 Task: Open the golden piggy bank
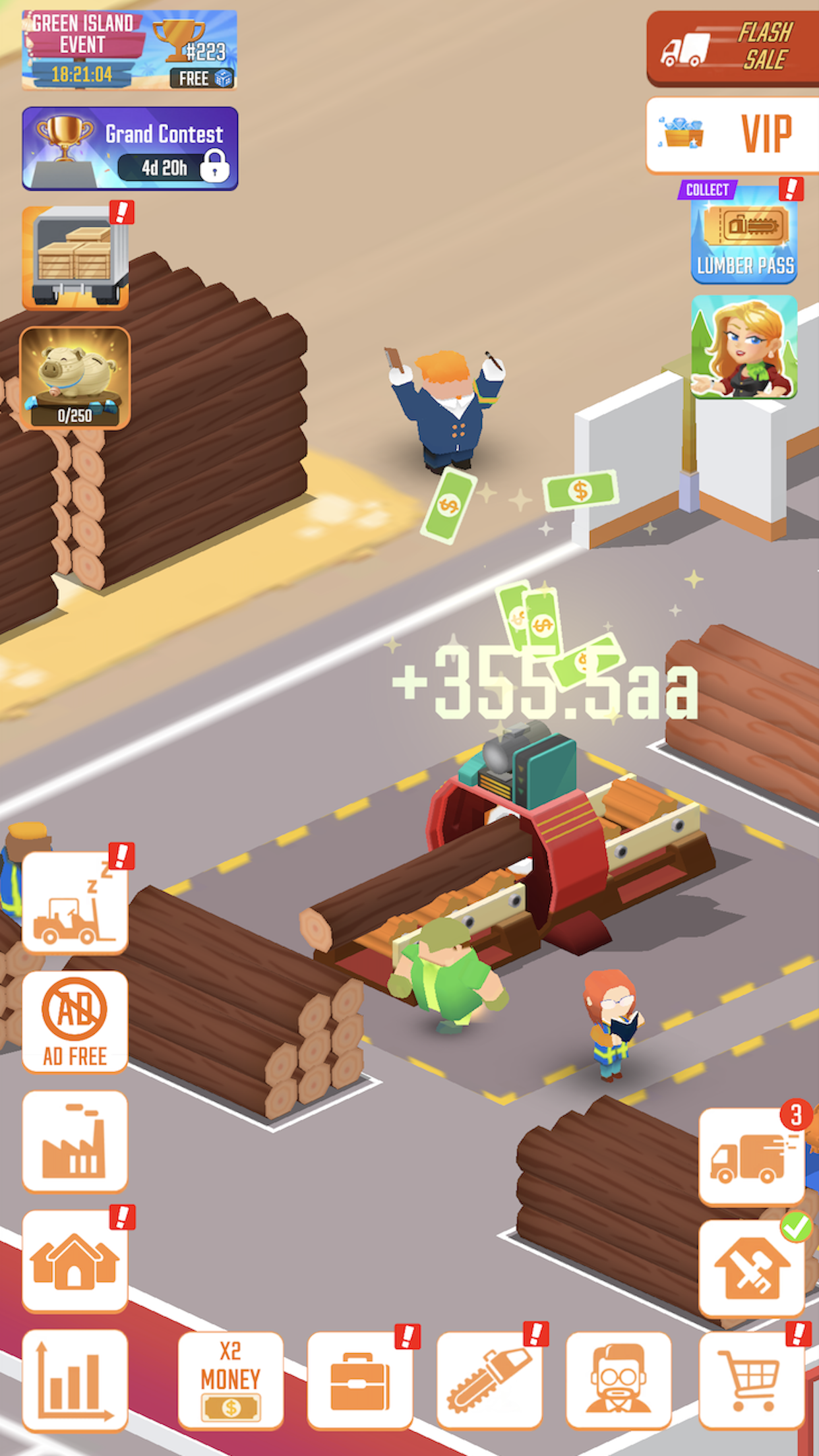click(x=75, y=379)
